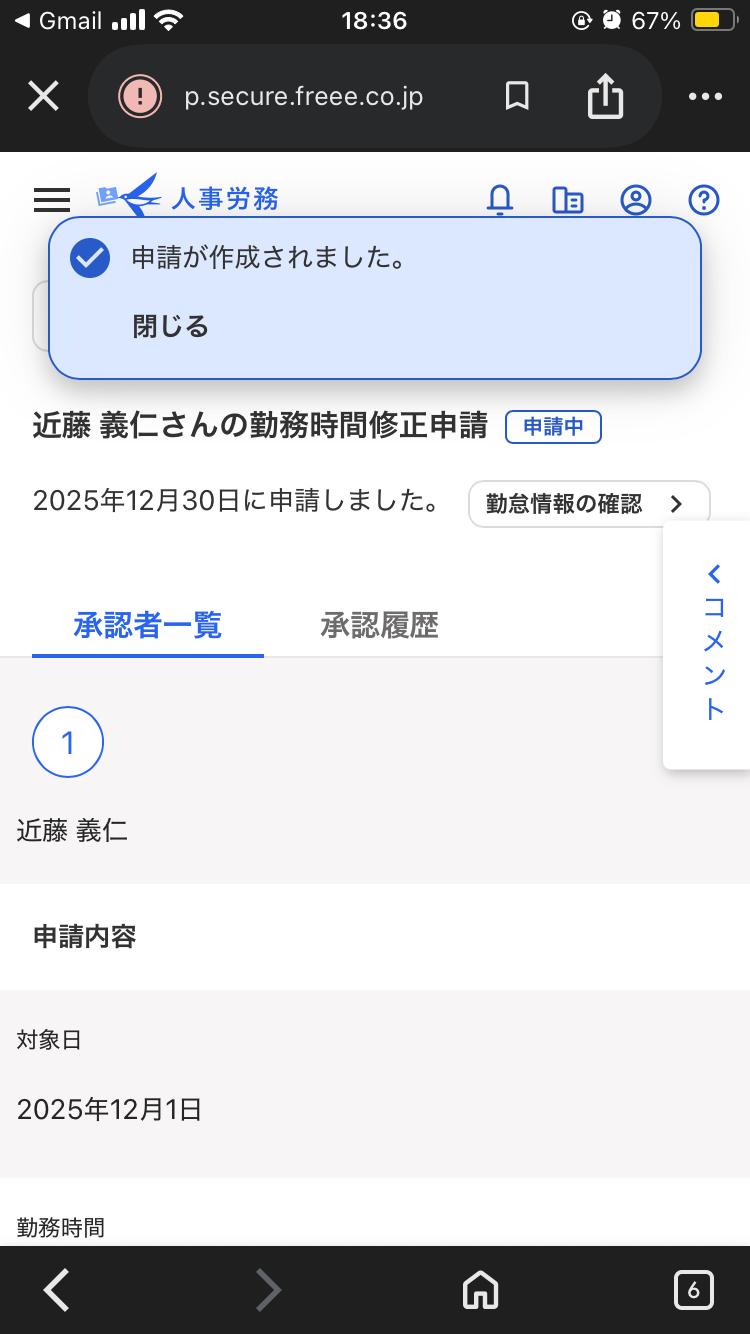Switch to the 承認履歴 tab

point(377,624)
